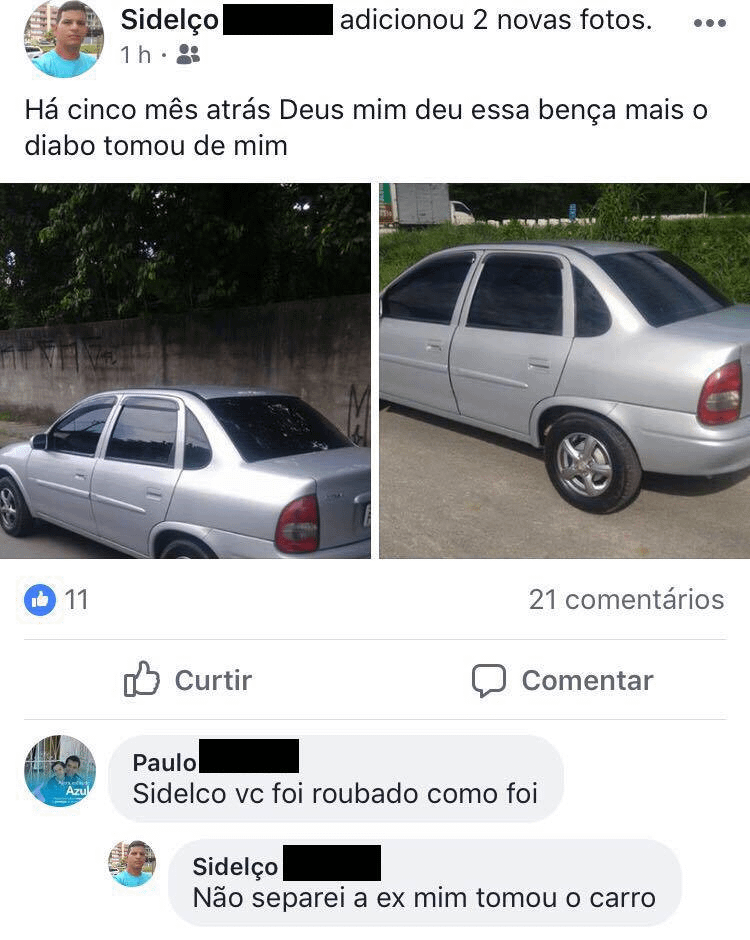Image resolution: width=750 pixels, height=940 pixels.
Task: Open Sidelço's avatar in the reply
Action: (132, 863)
